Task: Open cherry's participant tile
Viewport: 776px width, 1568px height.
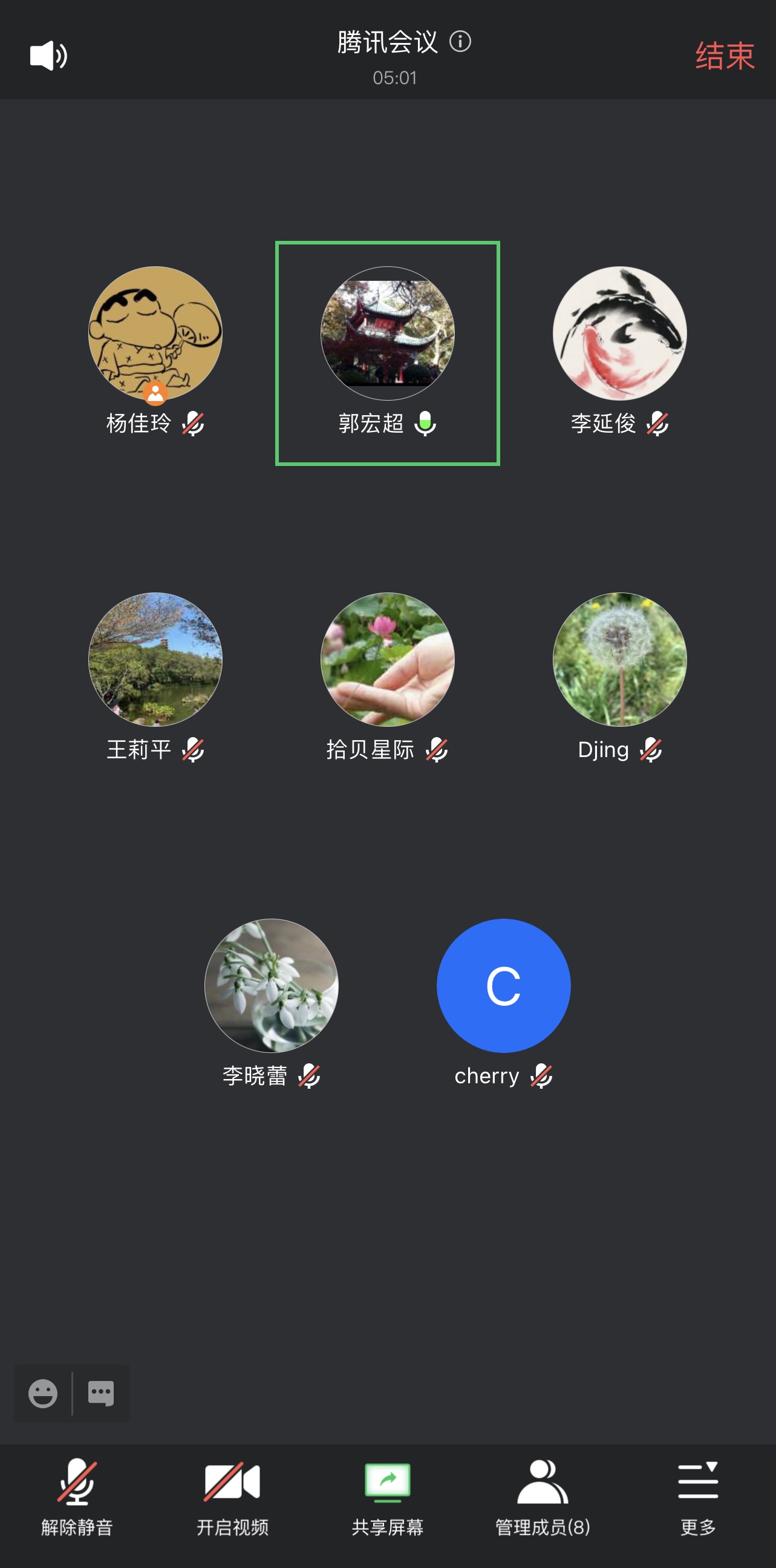Action: [x=504, y=985]
